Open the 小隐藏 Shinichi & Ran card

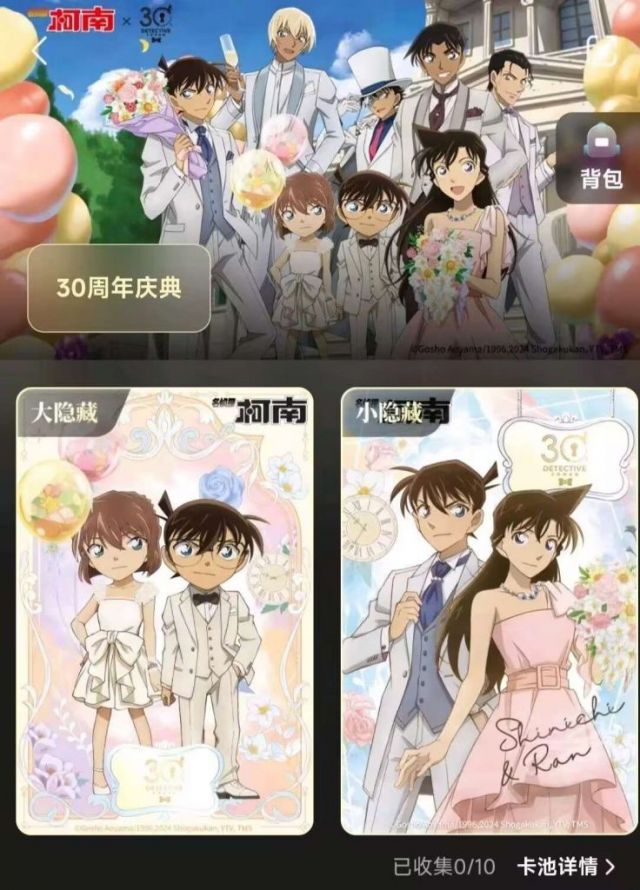click(x=489, y=610)
